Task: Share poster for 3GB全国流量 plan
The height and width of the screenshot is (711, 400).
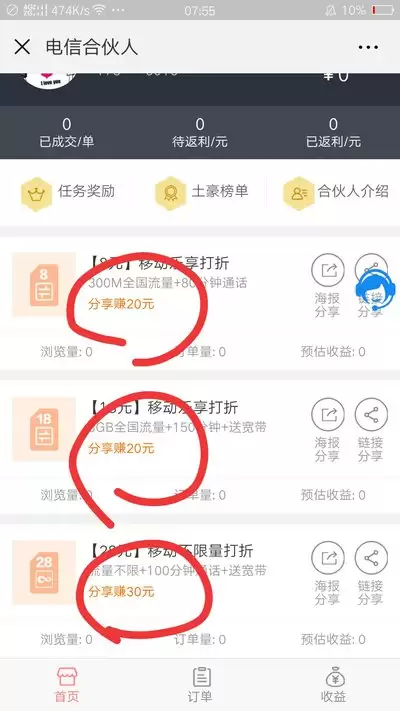Action: tap(327, 429)
